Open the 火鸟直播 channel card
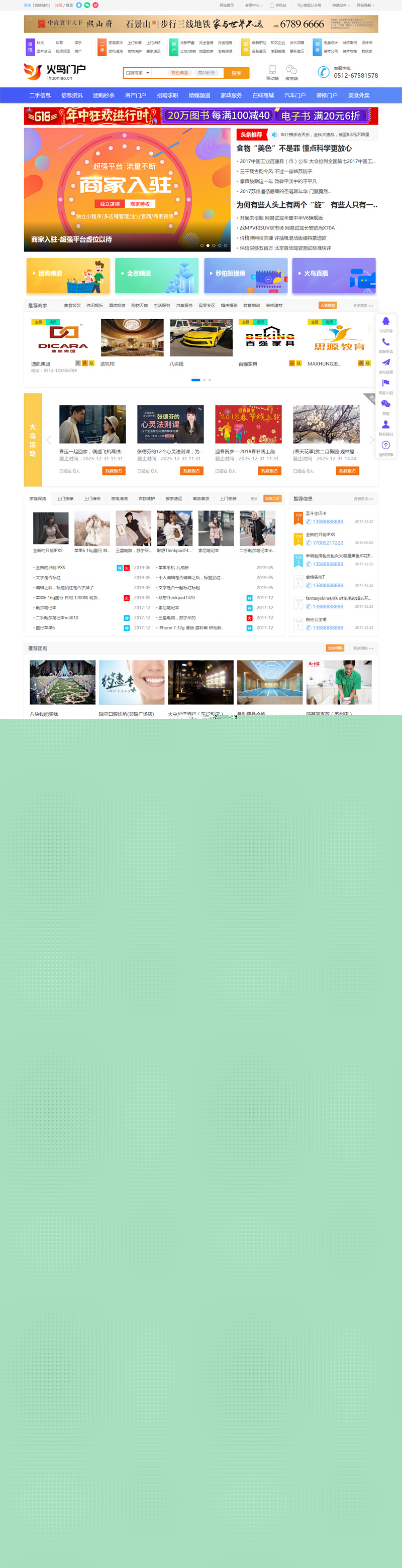 (x=334, y=276)
